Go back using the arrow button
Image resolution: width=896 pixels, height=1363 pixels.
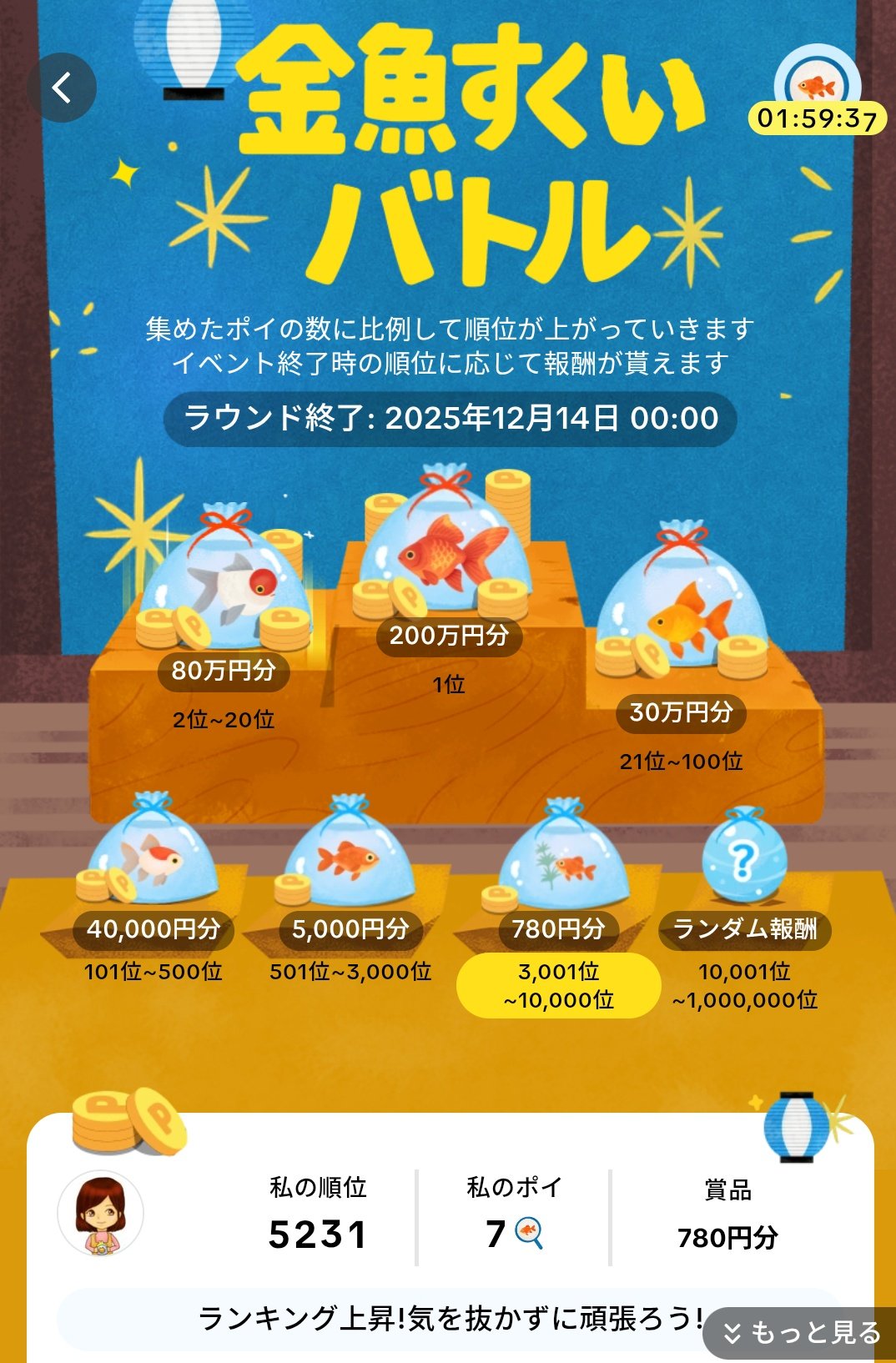(x=62, y=88)
